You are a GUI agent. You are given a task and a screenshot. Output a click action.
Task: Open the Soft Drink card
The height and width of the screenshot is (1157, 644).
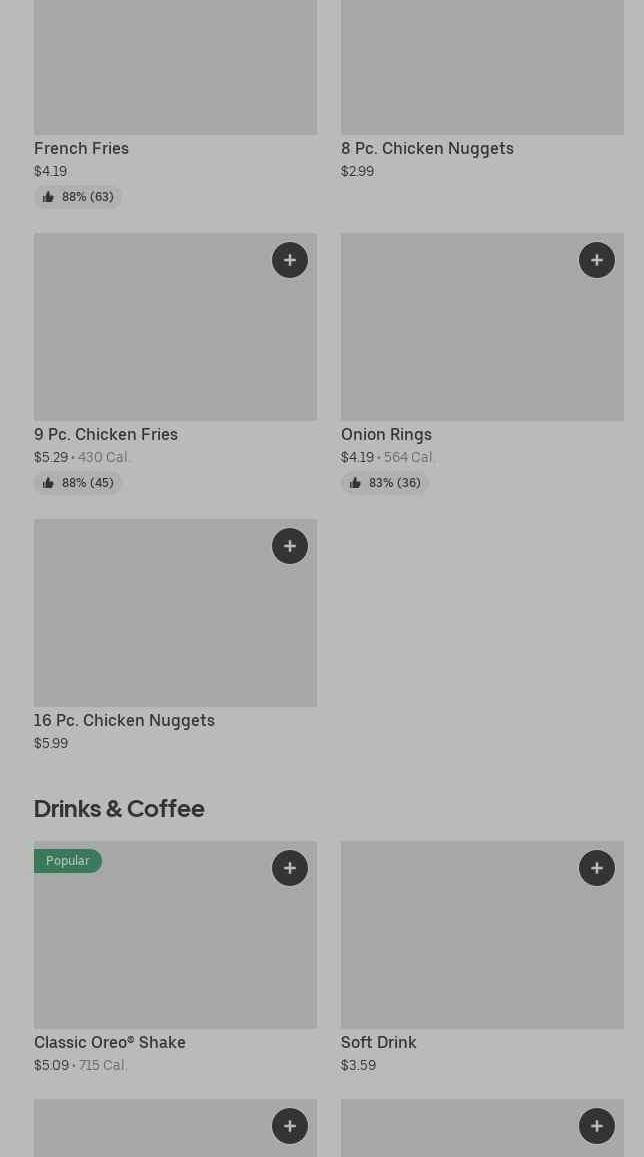[482, 958]
